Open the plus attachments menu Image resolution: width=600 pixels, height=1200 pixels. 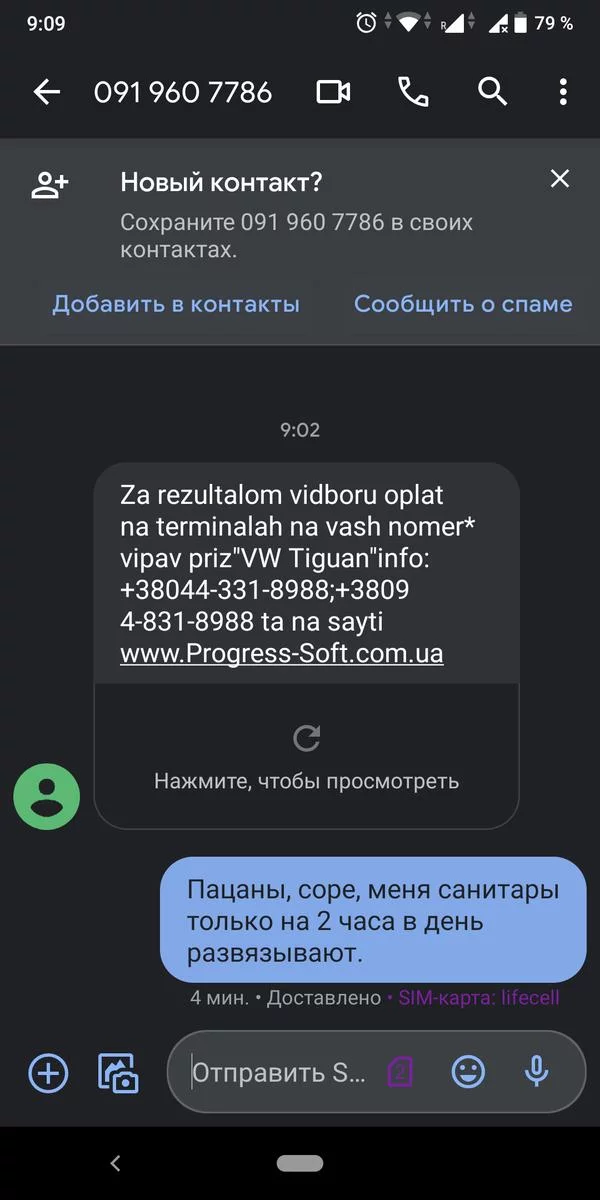pyautogui.click(x=48, y=1073)
